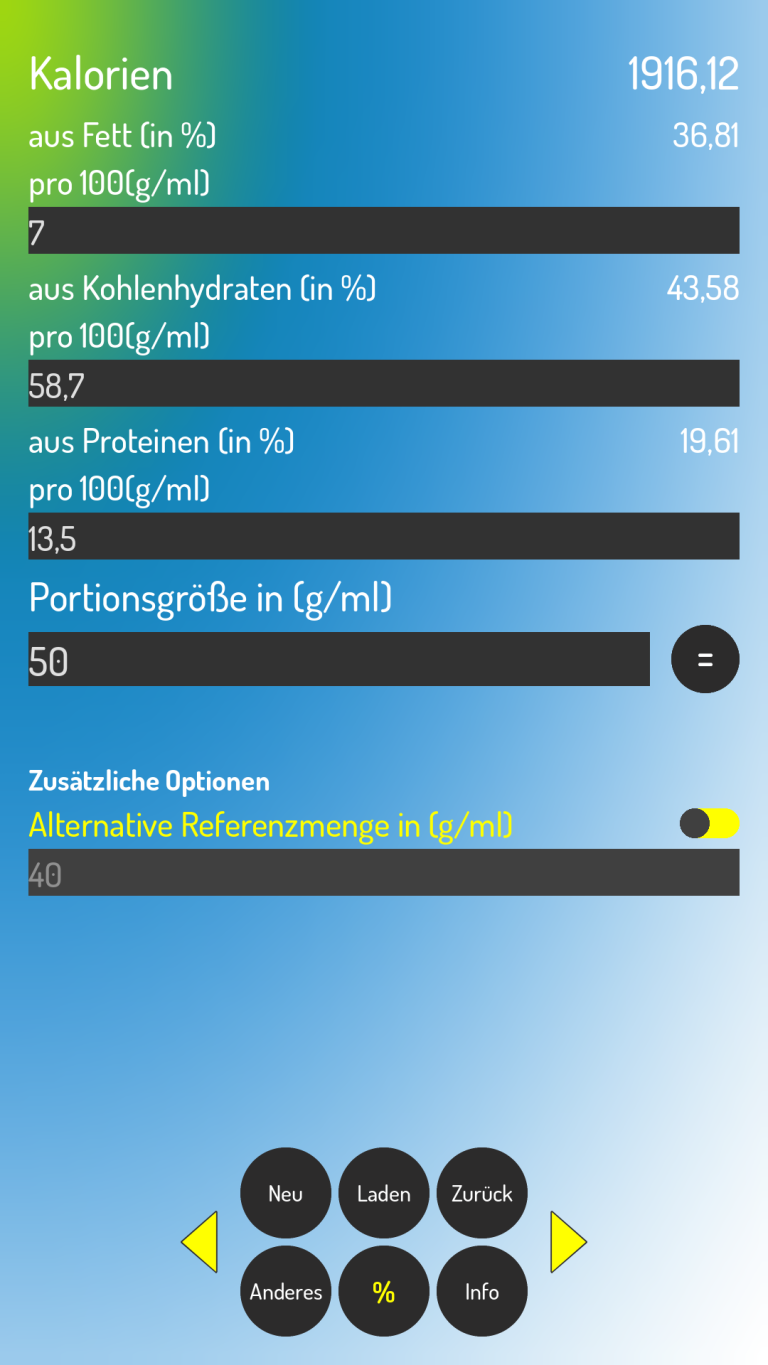Tap the Laden button
This screenshot has height=1365, width=768.
tap(384, 1193)
